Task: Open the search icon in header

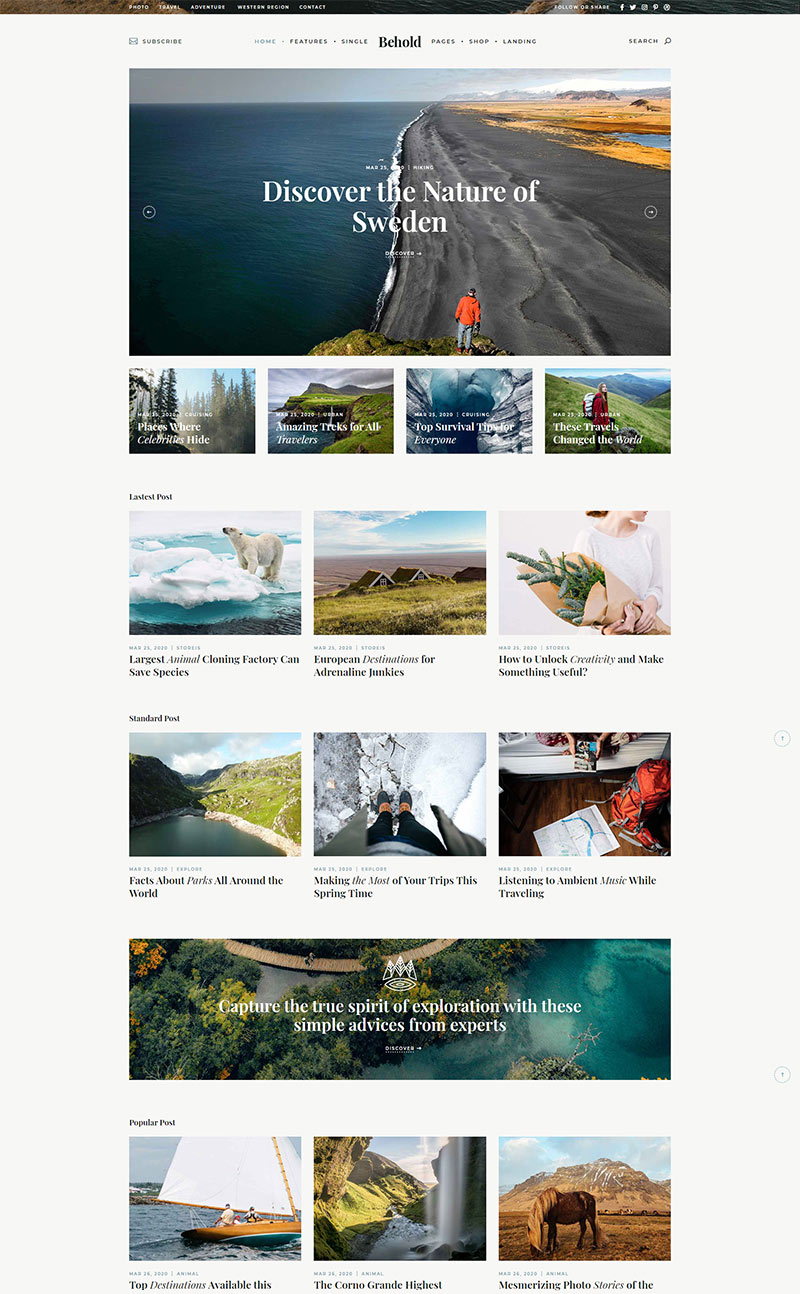Action: [668, 41]
